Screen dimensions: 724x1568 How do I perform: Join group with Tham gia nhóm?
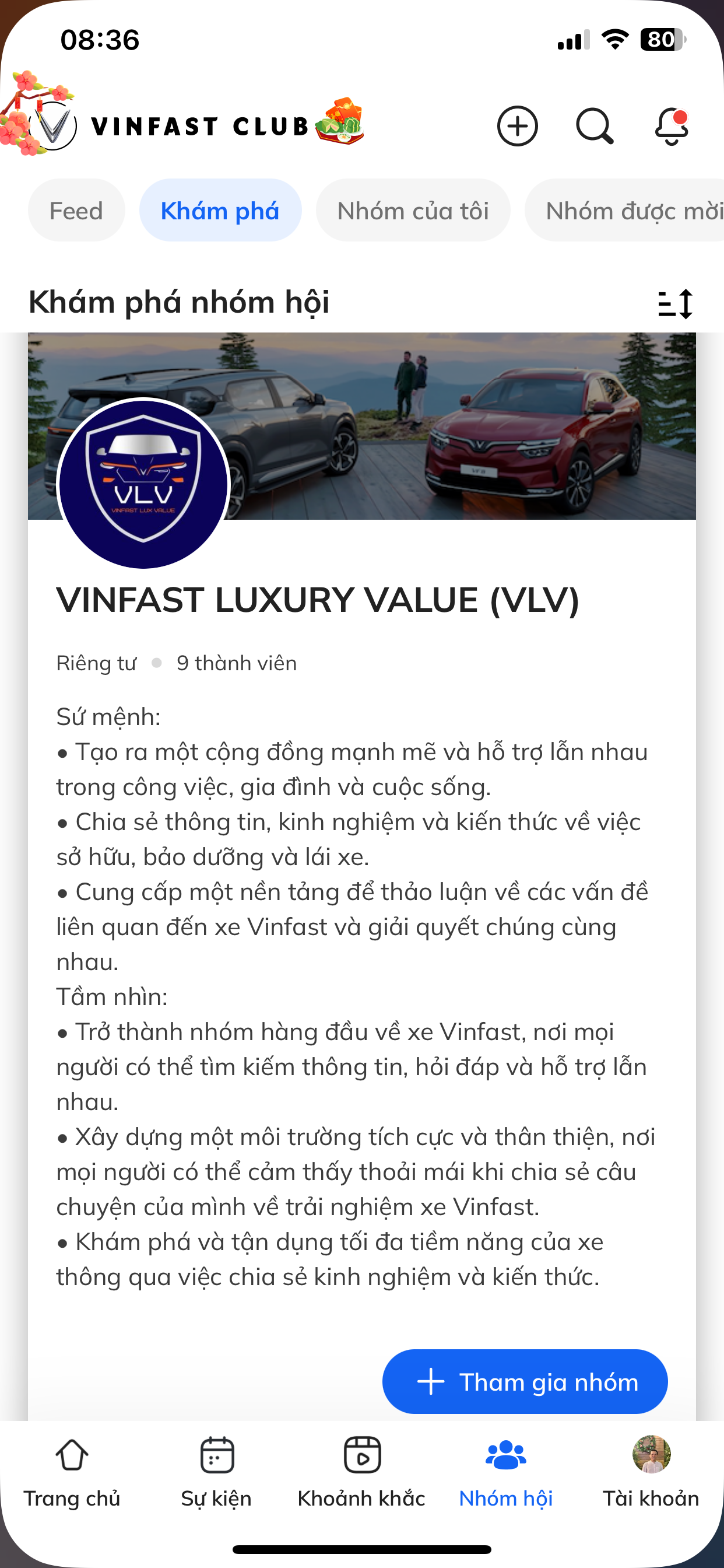525,1382
